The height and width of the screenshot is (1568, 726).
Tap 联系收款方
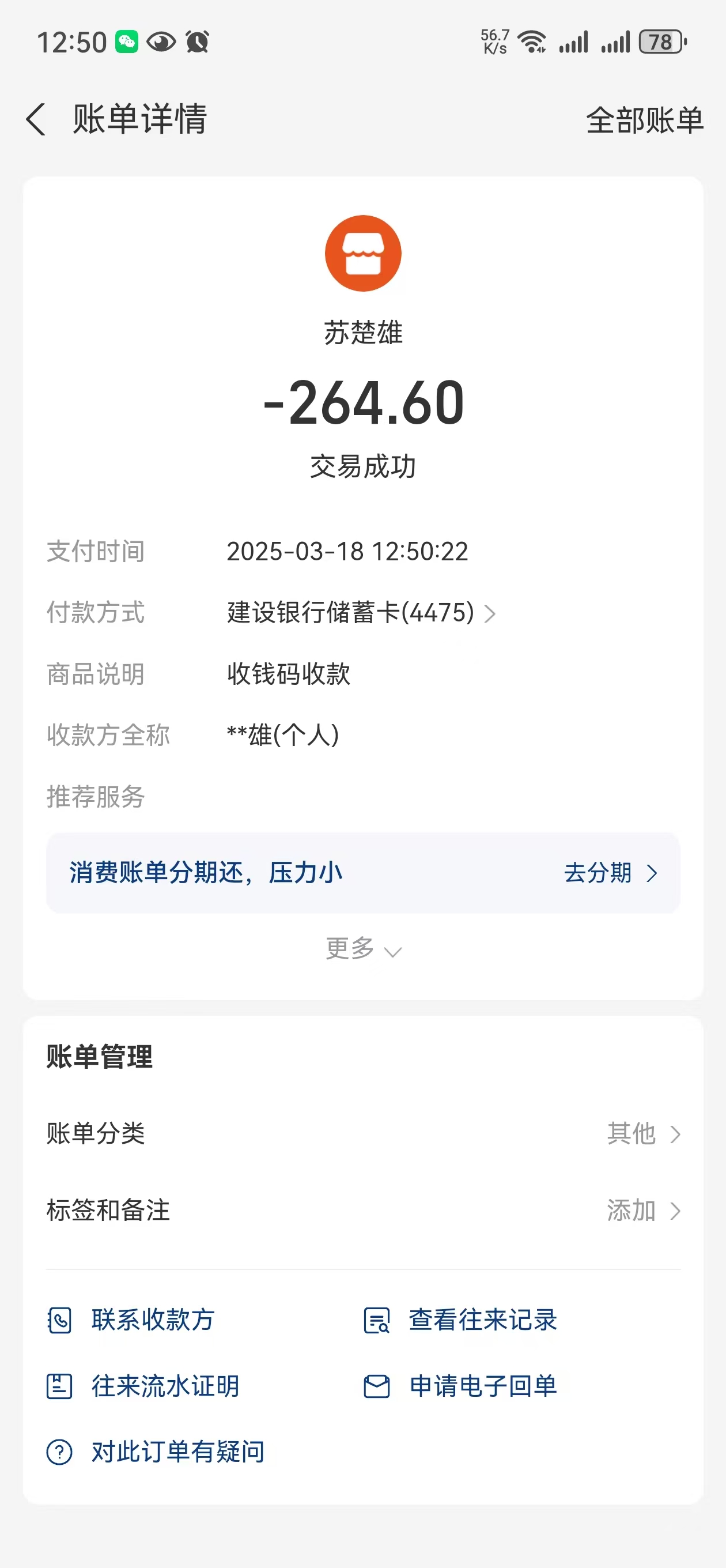pyautogui.click(x=152, y=1320)
